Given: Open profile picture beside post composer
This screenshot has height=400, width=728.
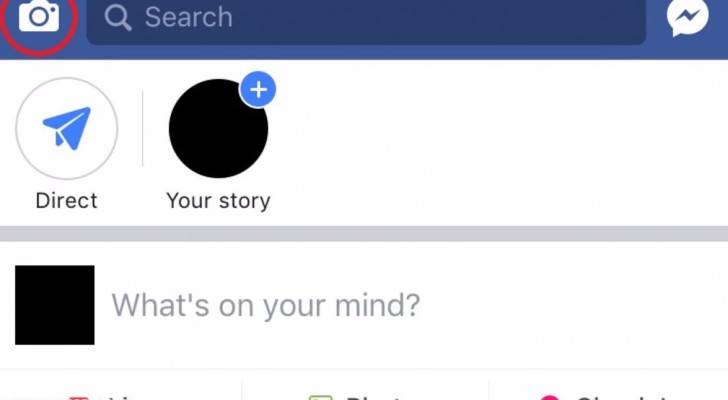Looking at the screenshot, I should coord(55,305).
